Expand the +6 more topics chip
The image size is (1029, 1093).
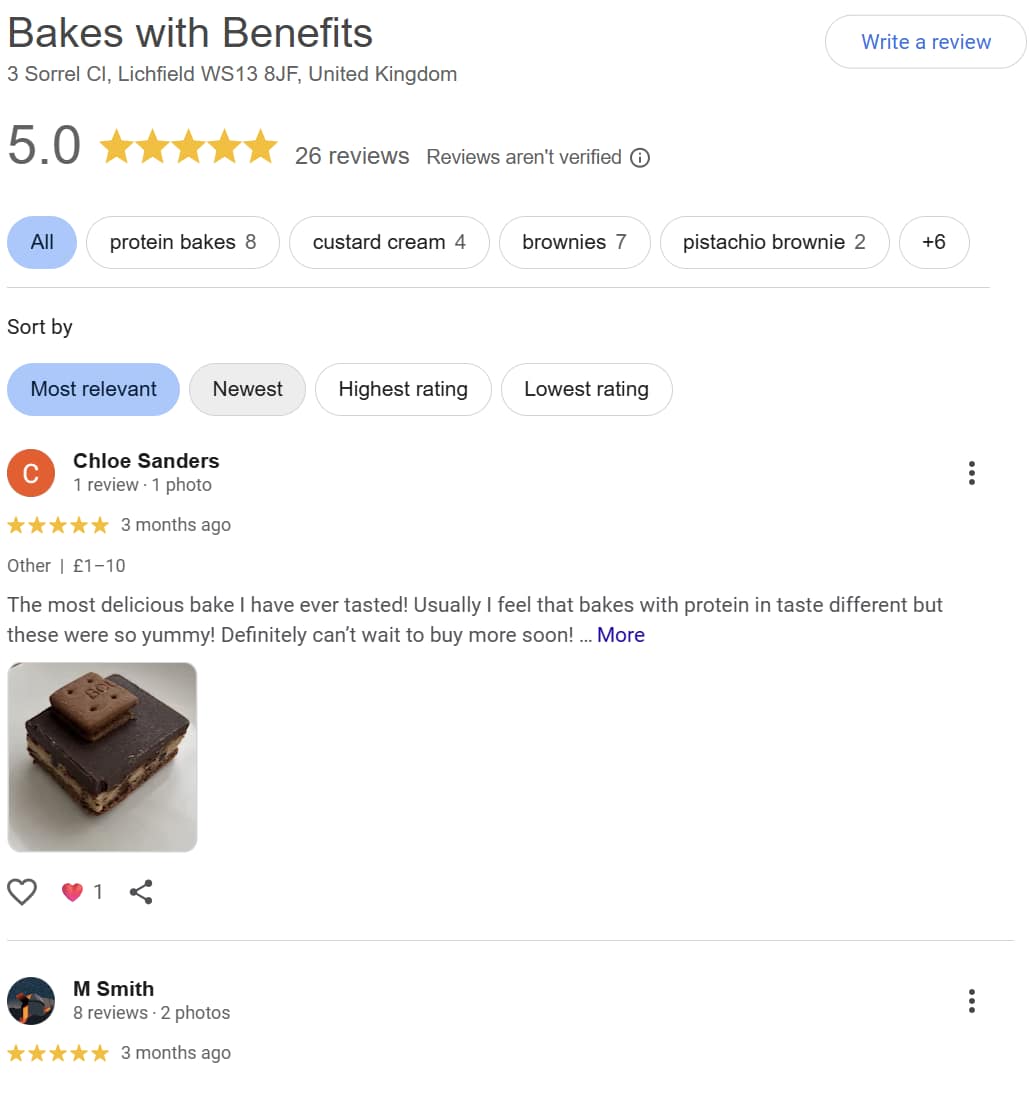[934, 243]
